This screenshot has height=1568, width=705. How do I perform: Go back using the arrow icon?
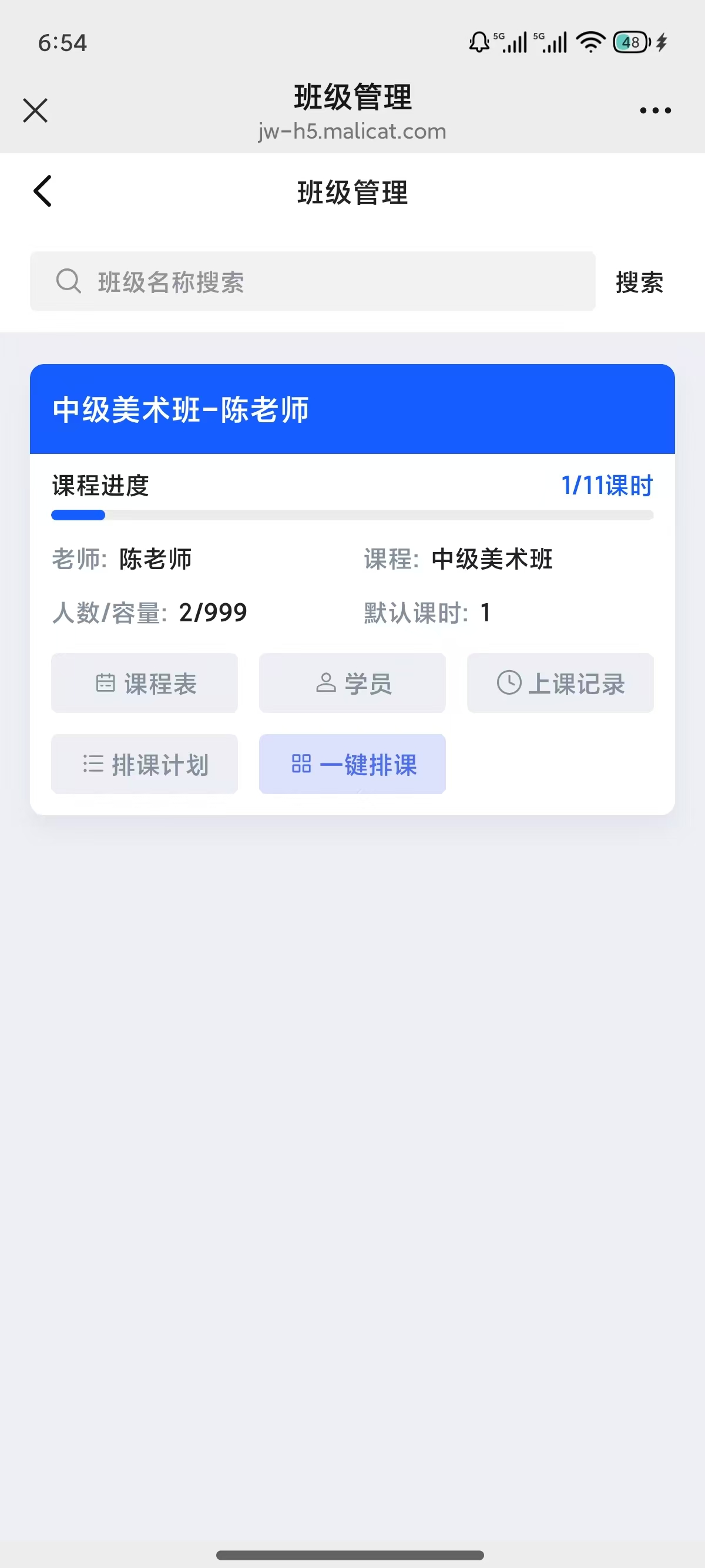(x=43, y=191)
